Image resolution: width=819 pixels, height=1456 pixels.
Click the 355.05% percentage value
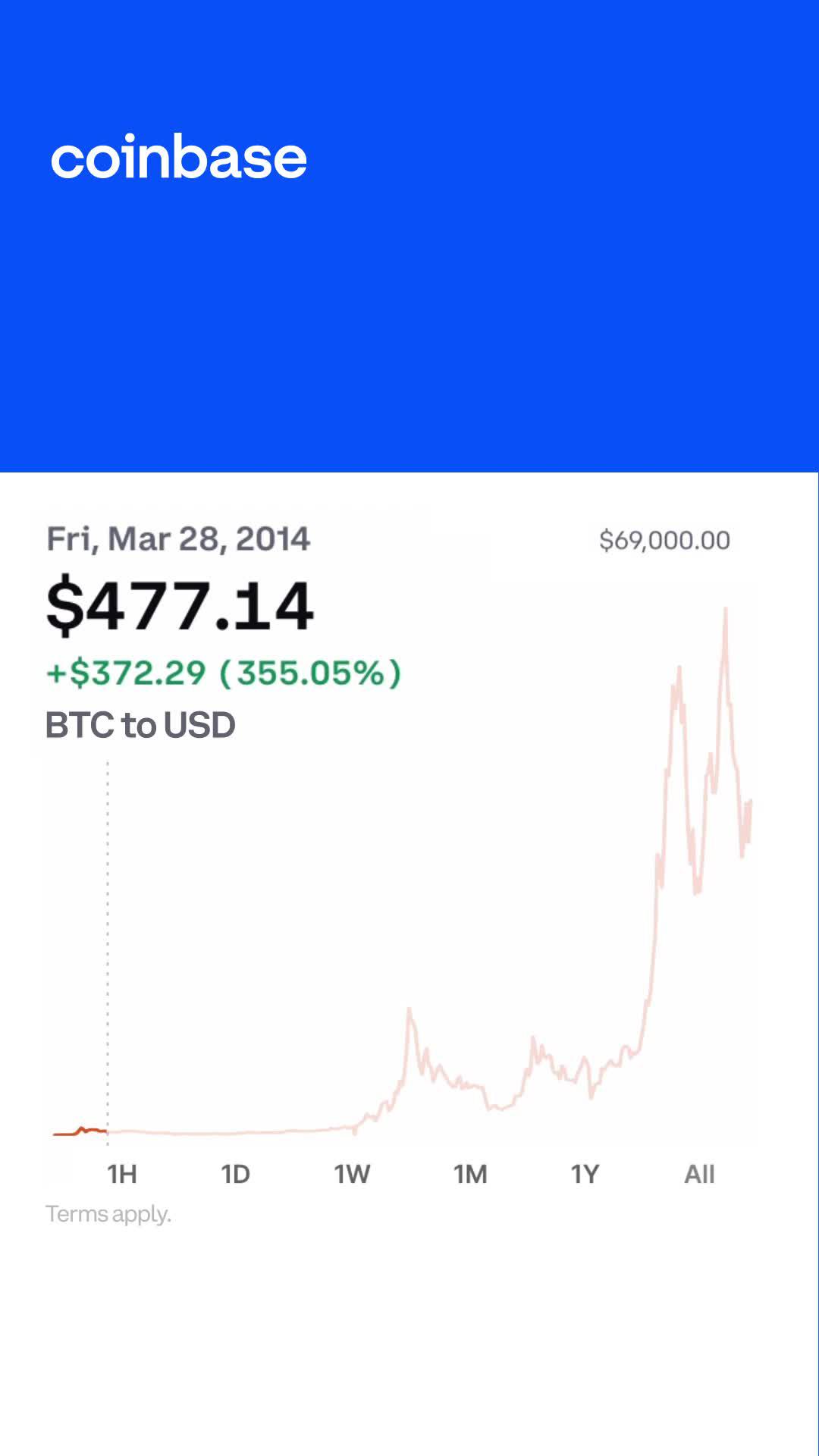coord(311,672)
